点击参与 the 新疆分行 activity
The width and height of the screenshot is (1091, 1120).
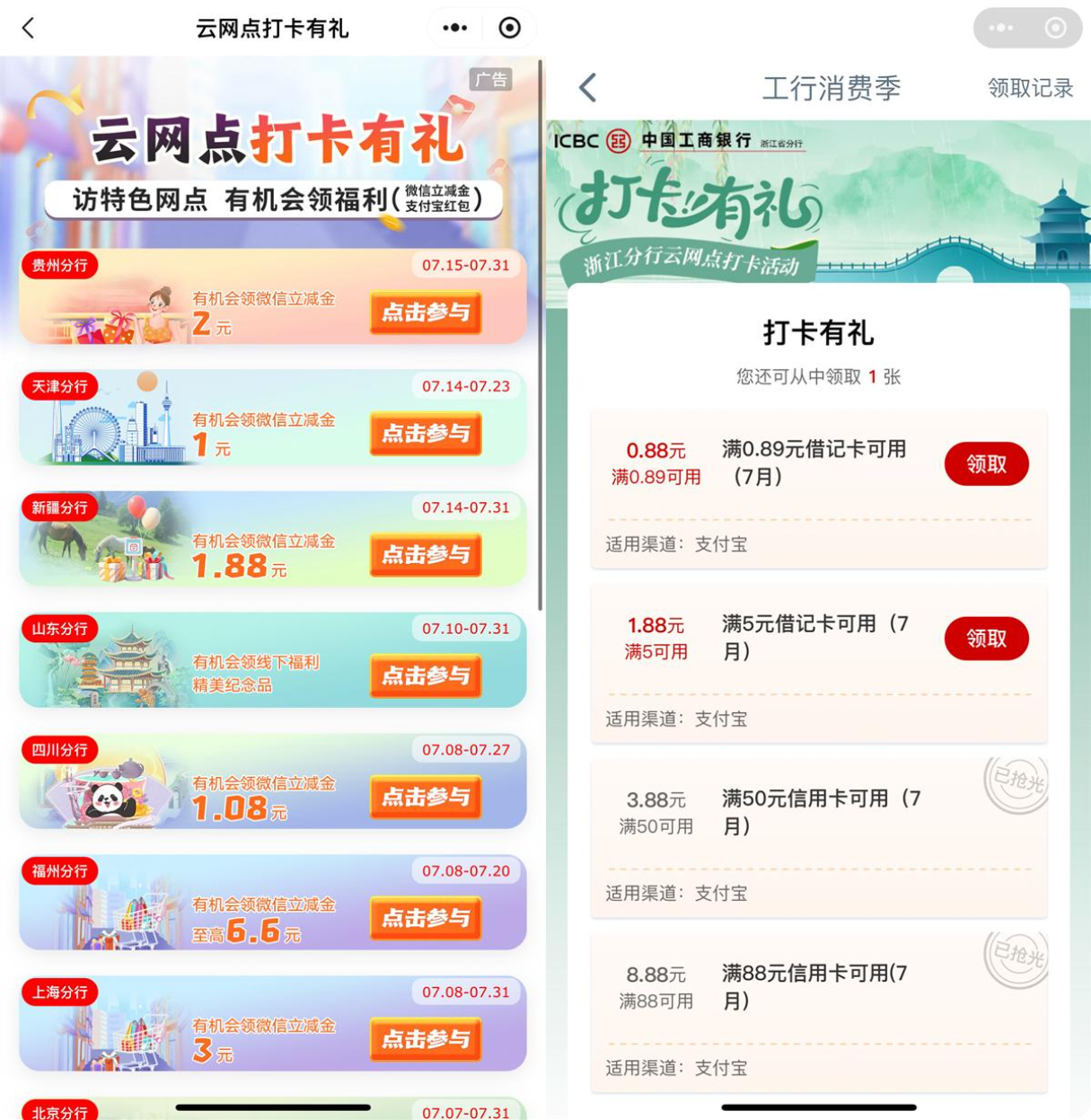[426, 555]
